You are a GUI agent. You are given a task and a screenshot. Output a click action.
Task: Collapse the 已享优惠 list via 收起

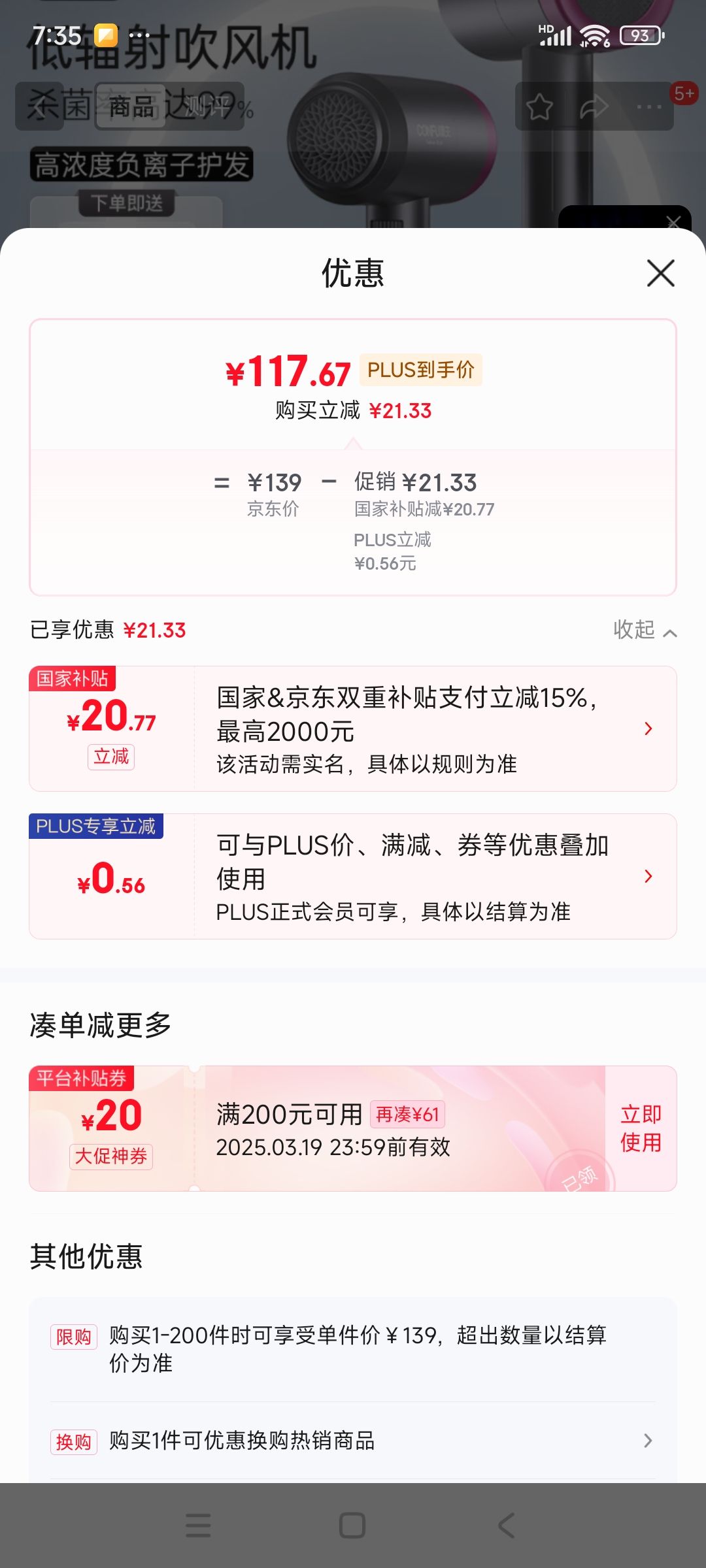pyautogui.click(x=644, y=630)
